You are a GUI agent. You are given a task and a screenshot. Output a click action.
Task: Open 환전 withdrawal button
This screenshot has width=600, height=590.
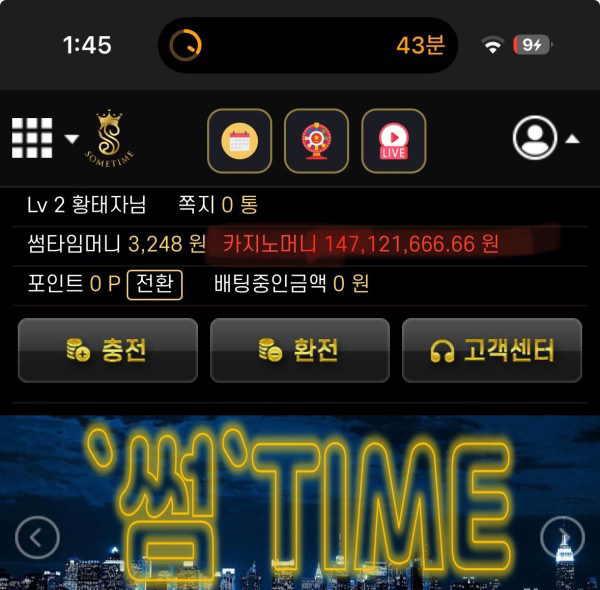click(x=299, y=350)
